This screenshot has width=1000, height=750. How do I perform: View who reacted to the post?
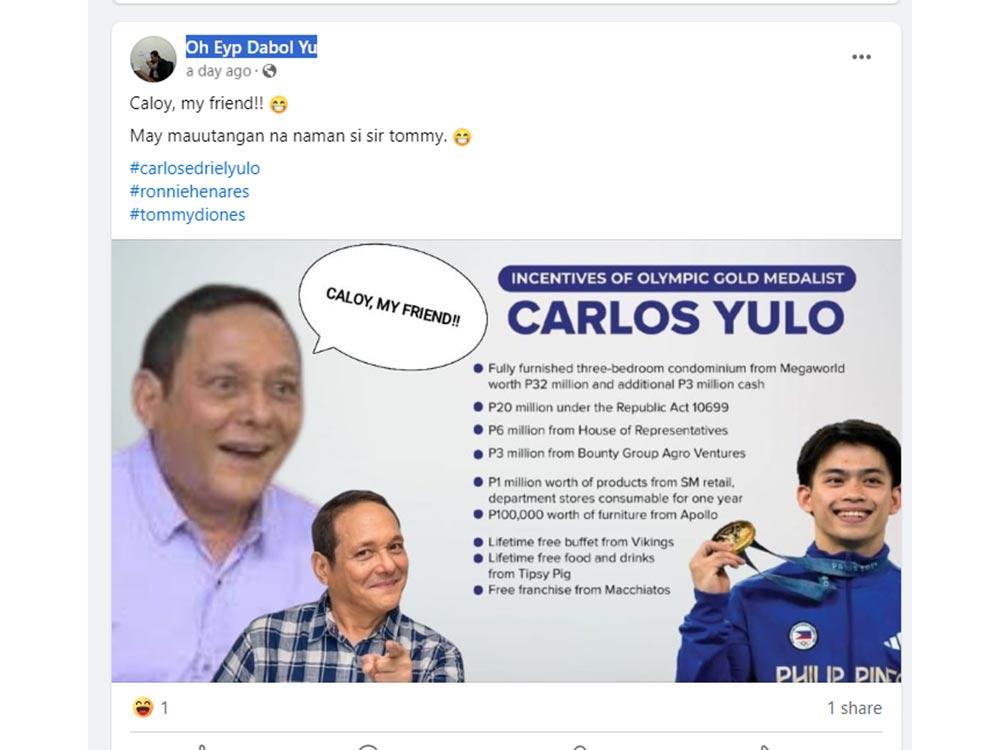[x=151, y=708]
